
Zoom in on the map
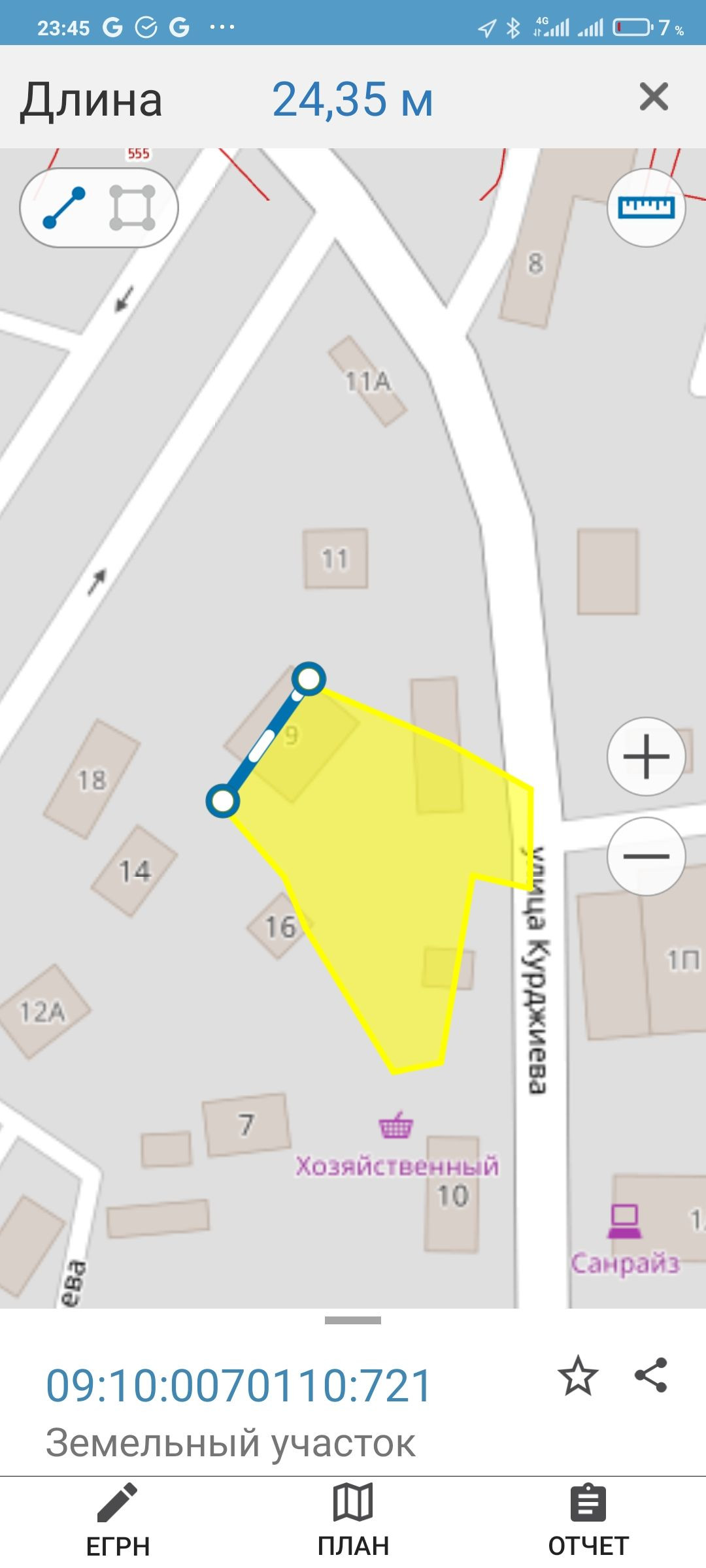pos(646,757)
